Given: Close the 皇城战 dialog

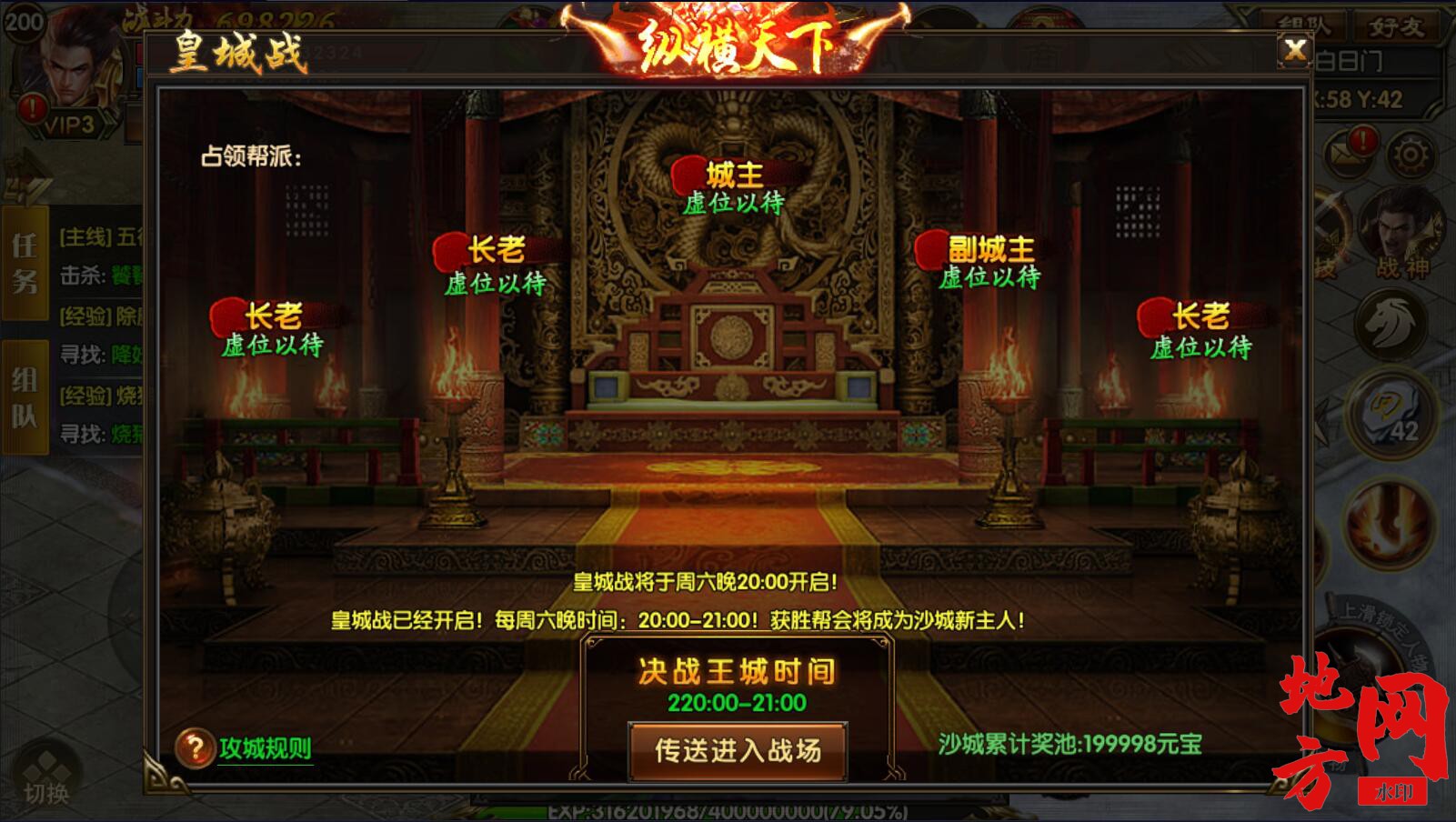Looking at the screenshot, I should point(1294,49).
